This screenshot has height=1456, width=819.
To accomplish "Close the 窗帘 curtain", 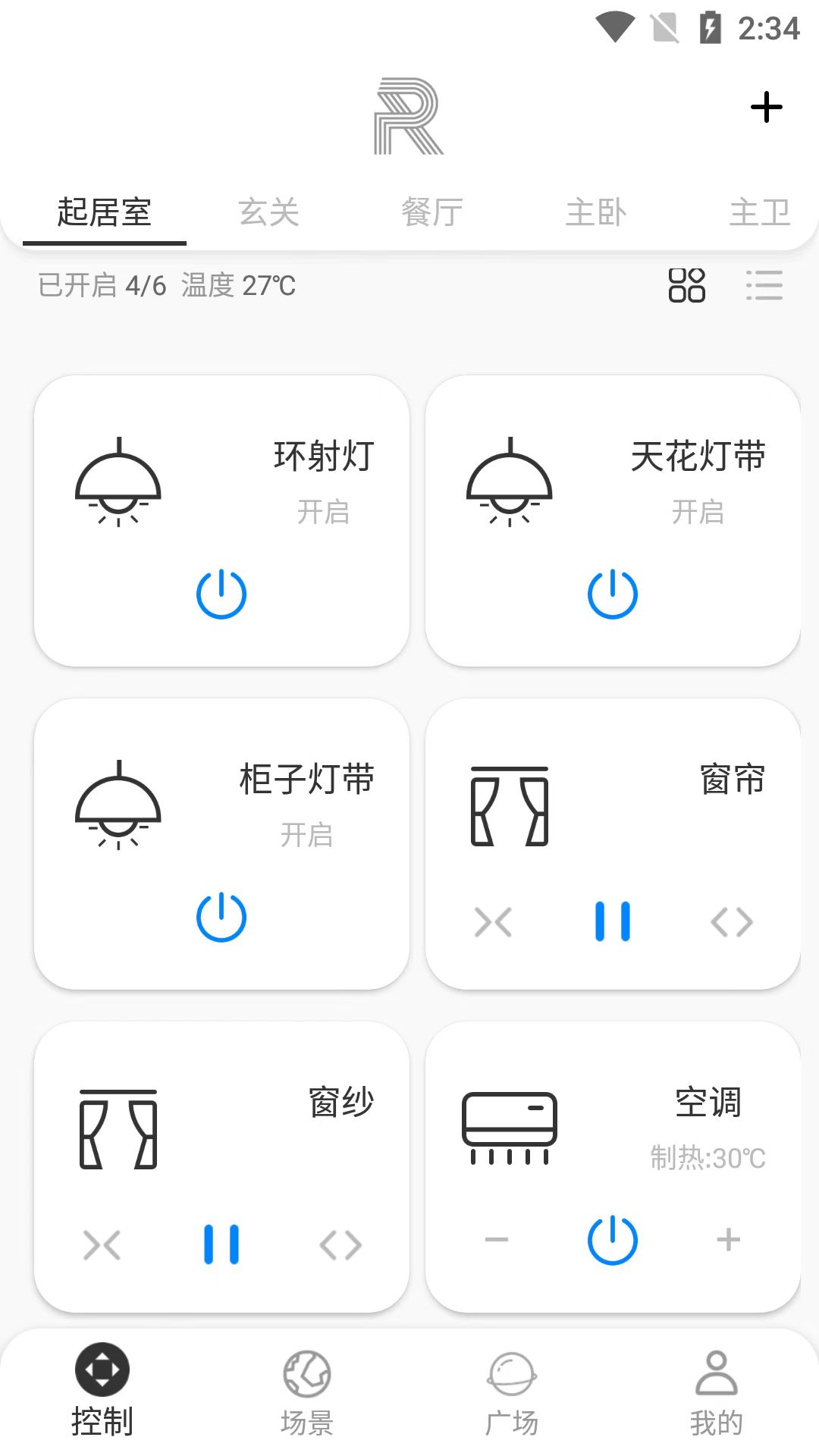I will pyautogui.click(x=494, y=922).
